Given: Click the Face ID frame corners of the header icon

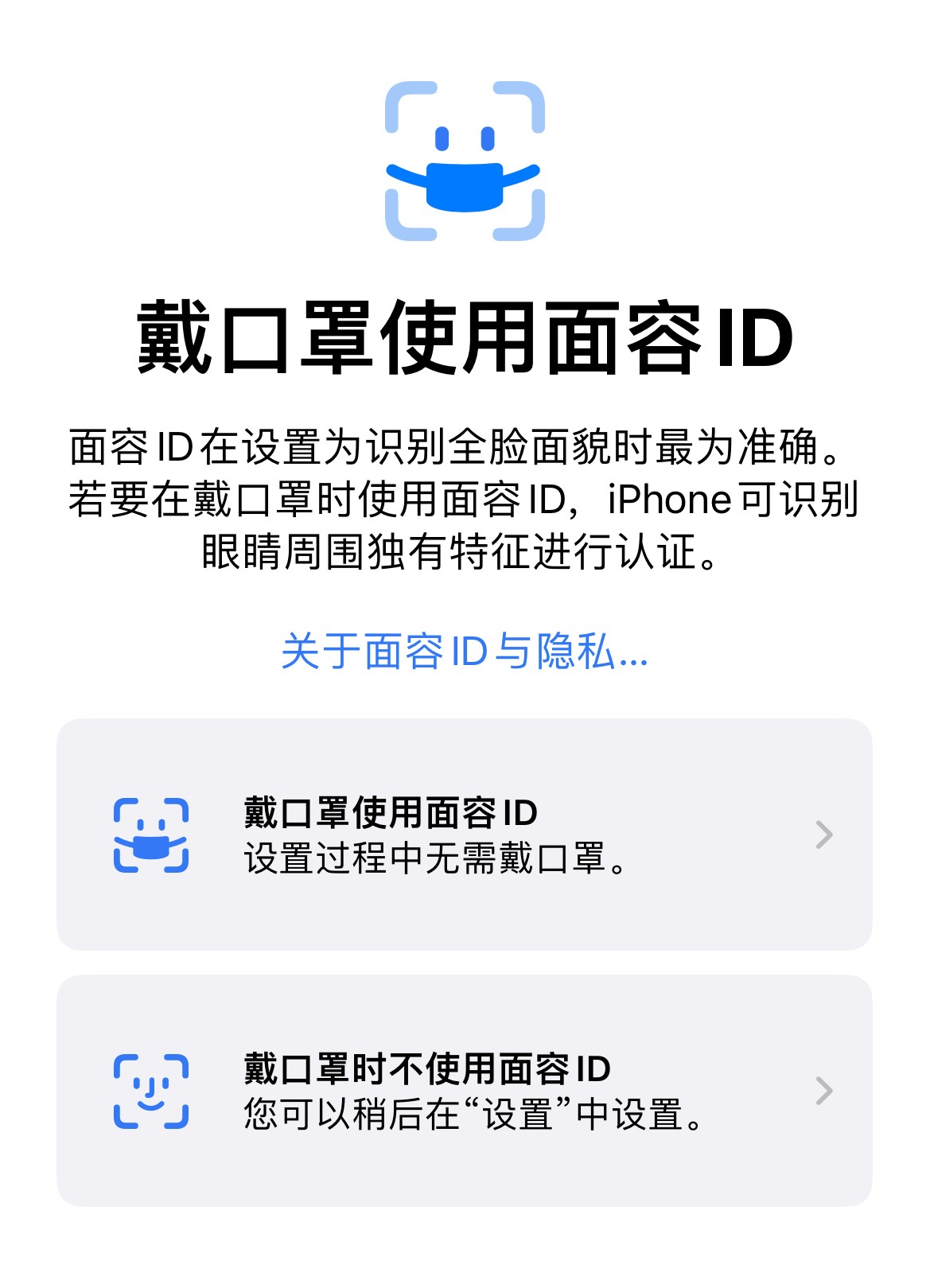Looking at the screenshot, I should click(x=465, y=159).
